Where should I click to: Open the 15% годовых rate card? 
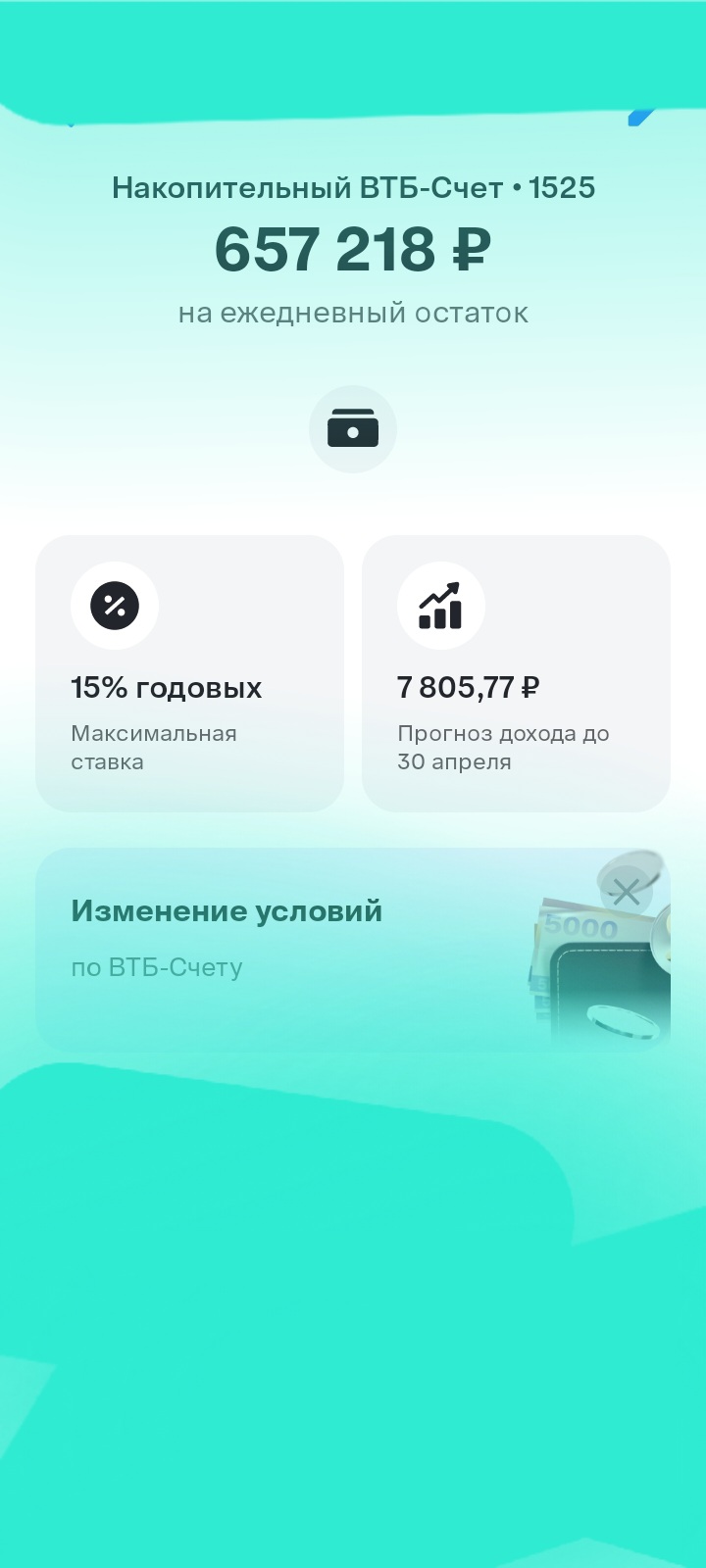pyautogui.click(x=189, y=673)
